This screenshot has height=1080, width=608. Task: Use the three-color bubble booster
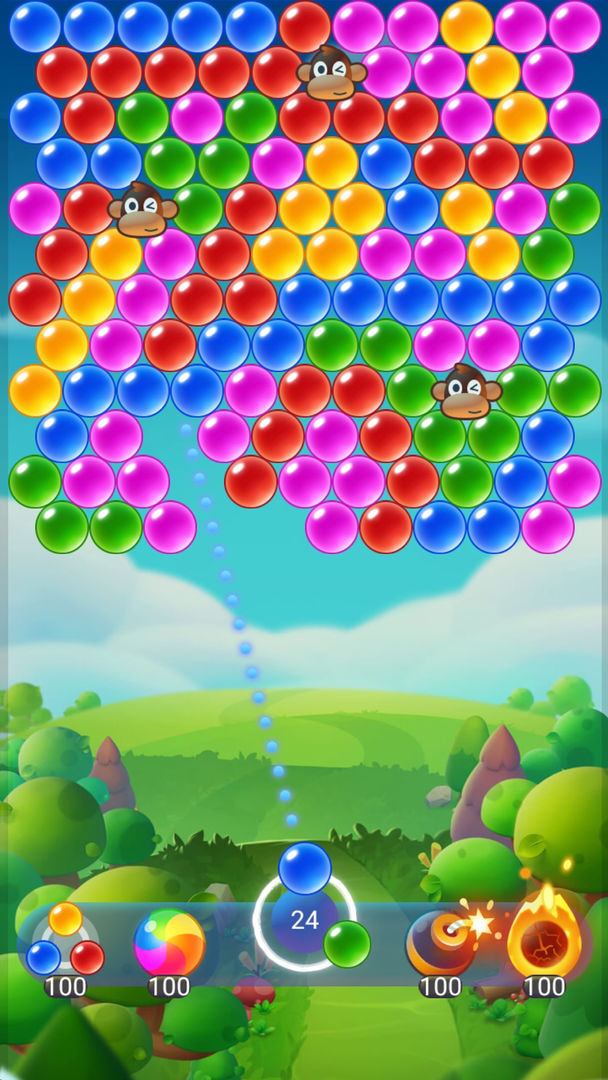[x=65, y=942]
